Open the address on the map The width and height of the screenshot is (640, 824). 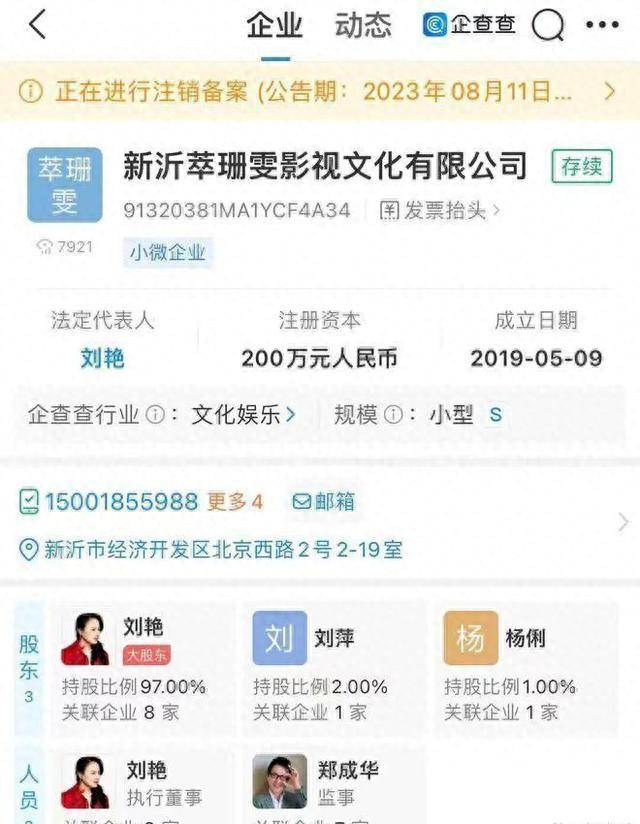tap(222, 549)
